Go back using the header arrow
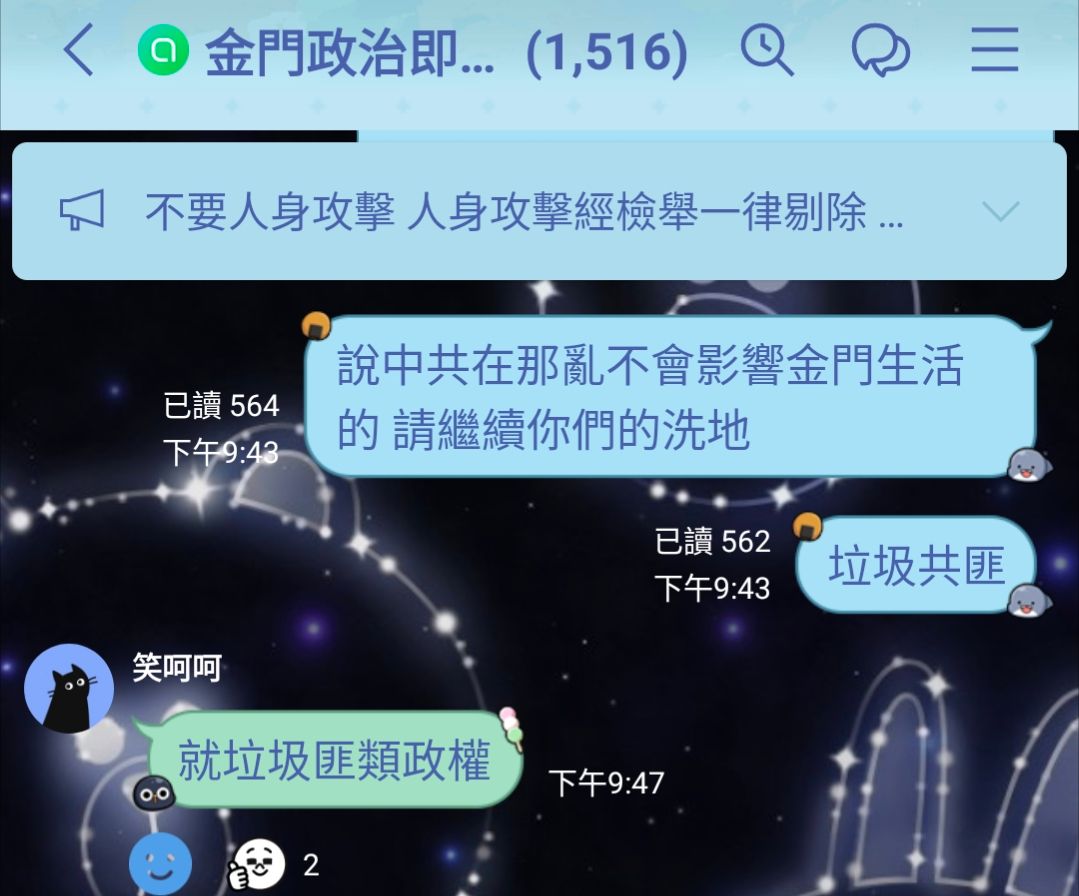This screenshot has width=1079, height=896. tap(78, 50)
